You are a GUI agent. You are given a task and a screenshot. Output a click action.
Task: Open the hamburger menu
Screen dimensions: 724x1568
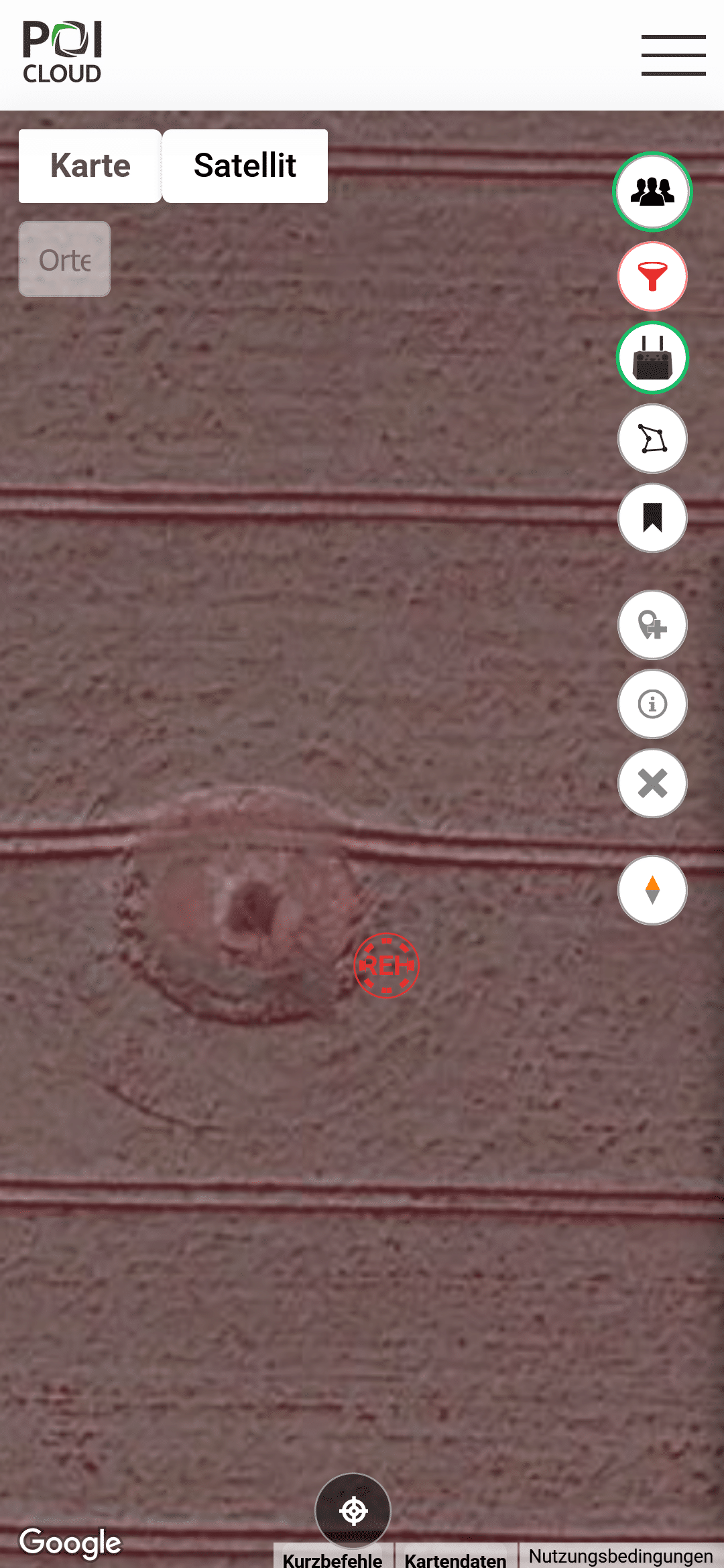click(673, 55)
